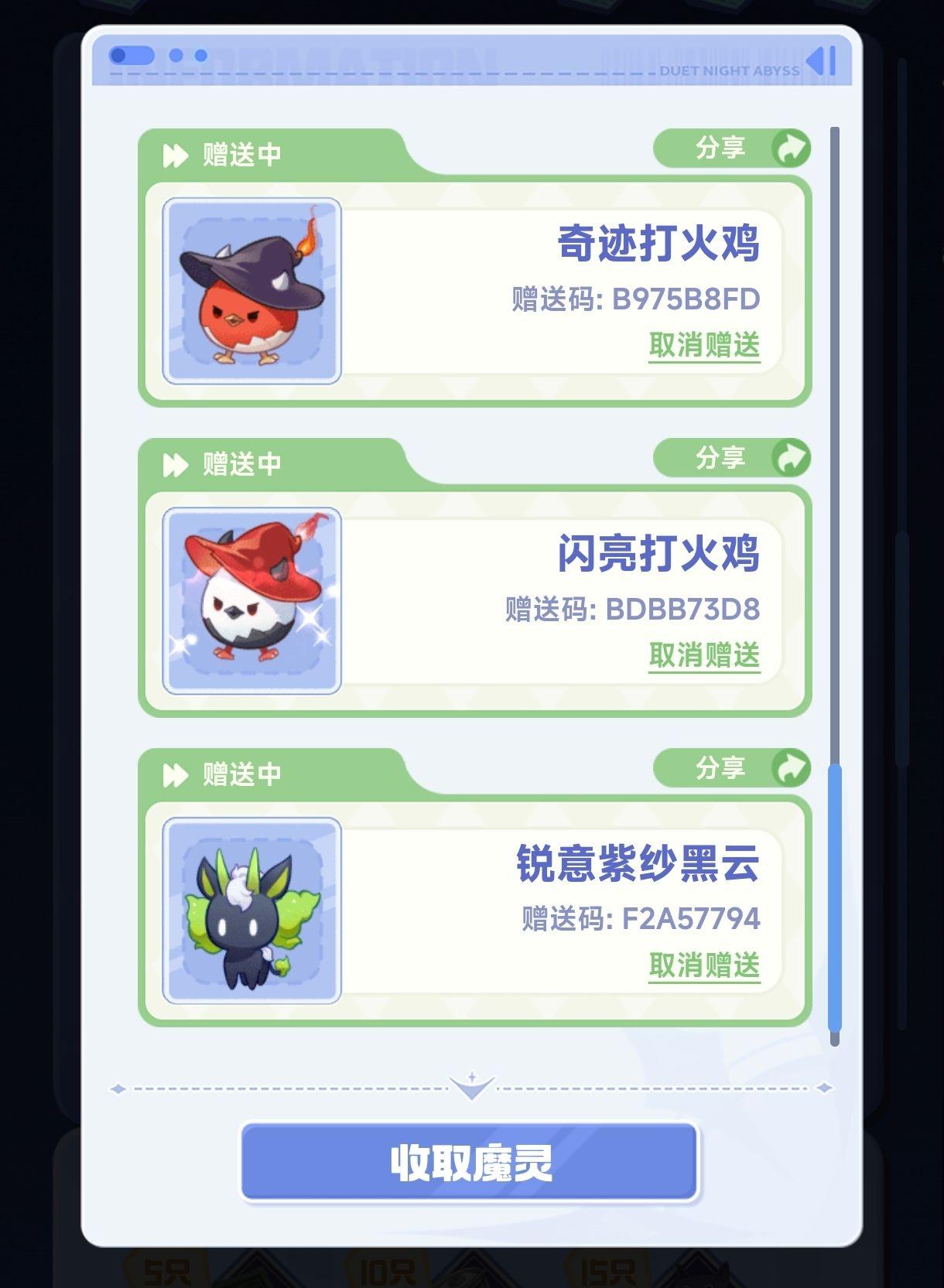Close the panel with the top-right arrow
This screenshot has width=944, height=1288.
(x=821, y=60)
